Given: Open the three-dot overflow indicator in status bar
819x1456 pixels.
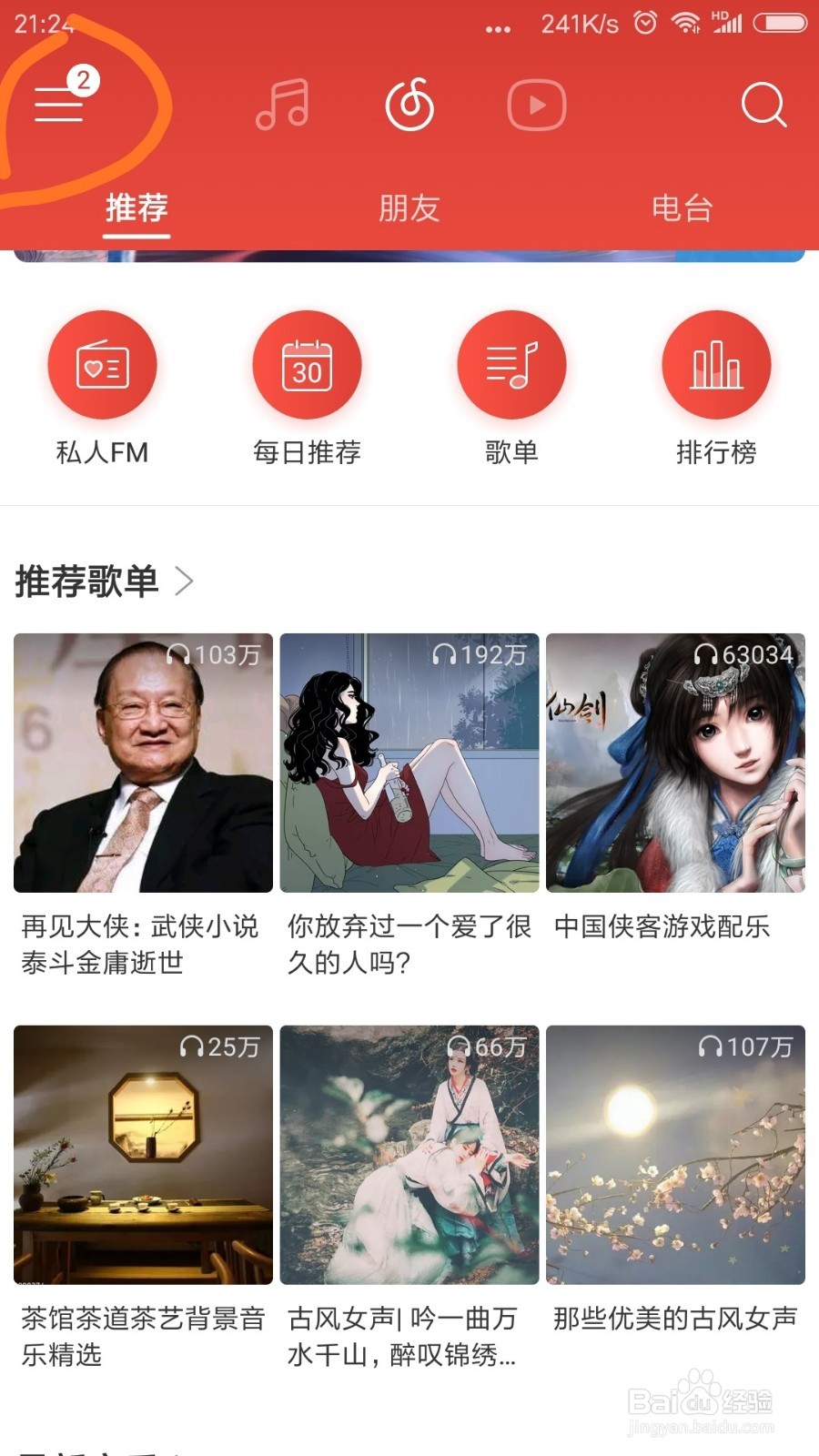Looking at the screenshot, I should (x=495, y=27).
